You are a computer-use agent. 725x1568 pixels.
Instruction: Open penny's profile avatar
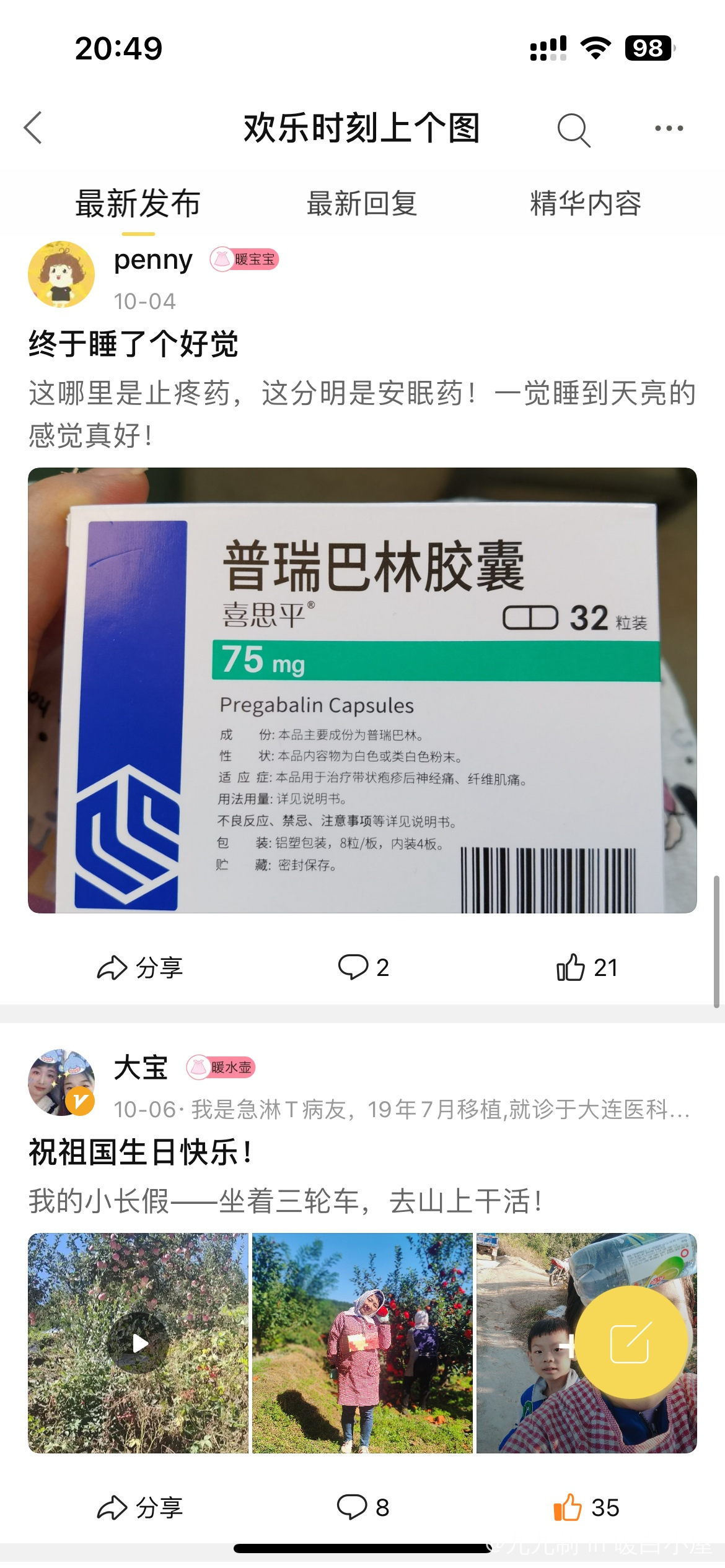(61, 274)
